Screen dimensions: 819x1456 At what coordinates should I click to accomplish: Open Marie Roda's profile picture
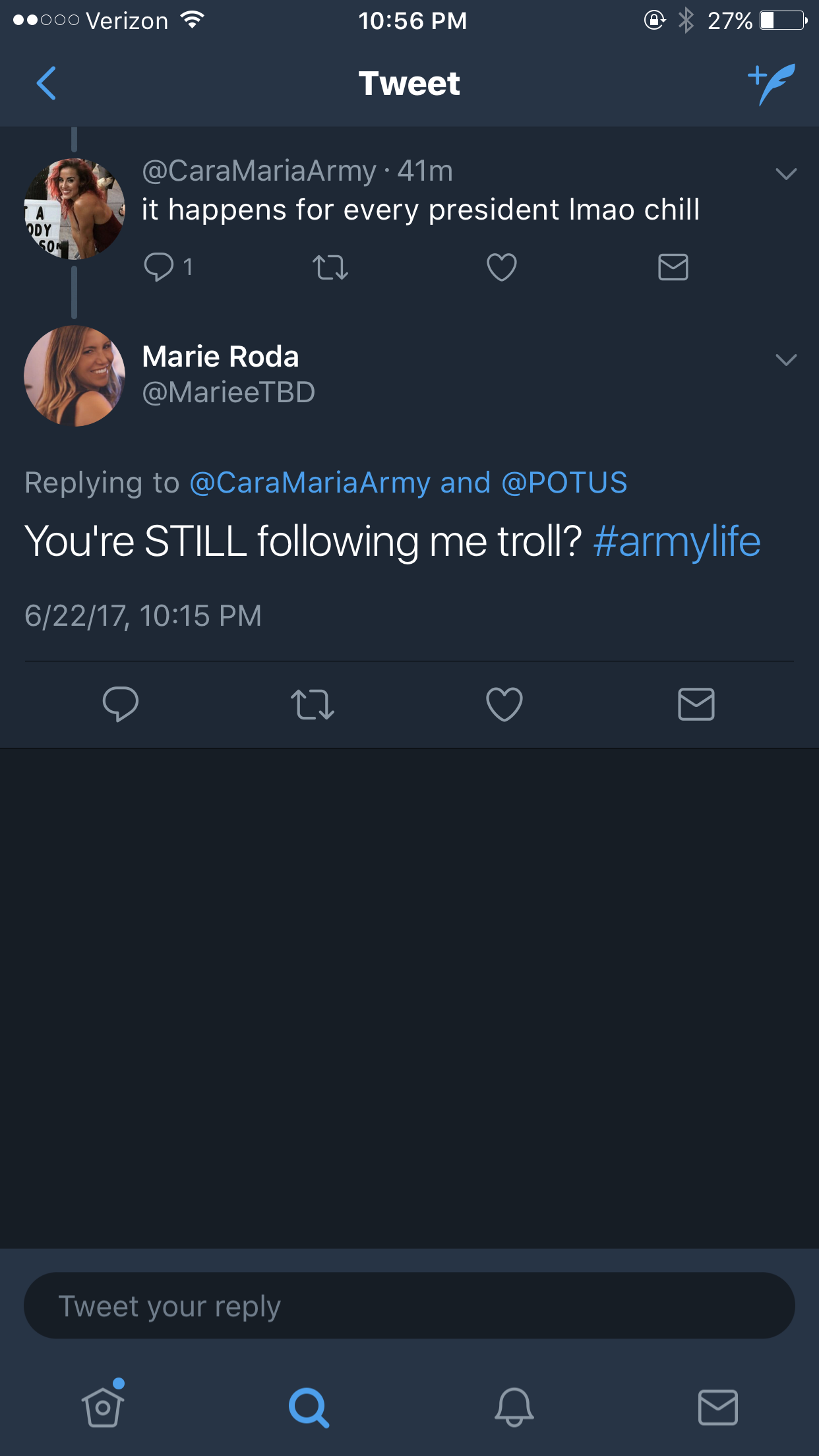[x=75, y=376]
